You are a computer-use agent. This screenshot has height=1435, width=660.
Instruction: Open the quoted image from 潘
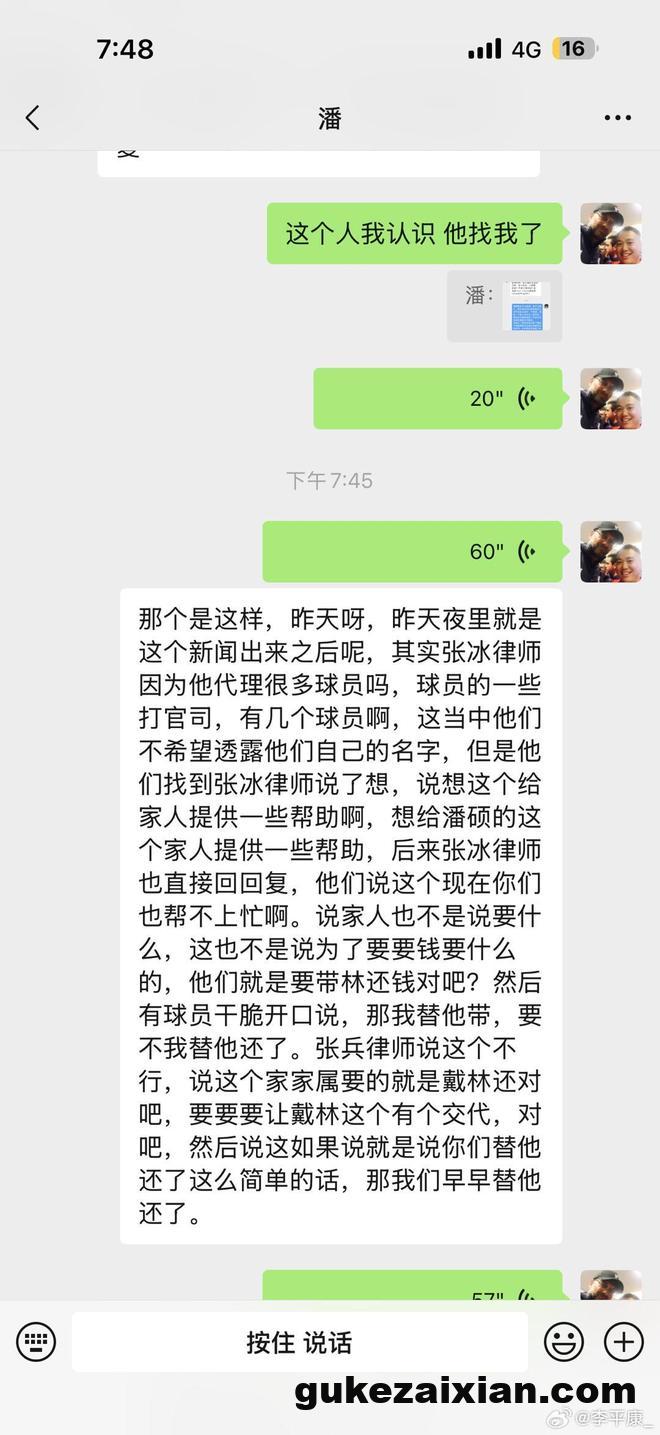click(x=526, y=306)
